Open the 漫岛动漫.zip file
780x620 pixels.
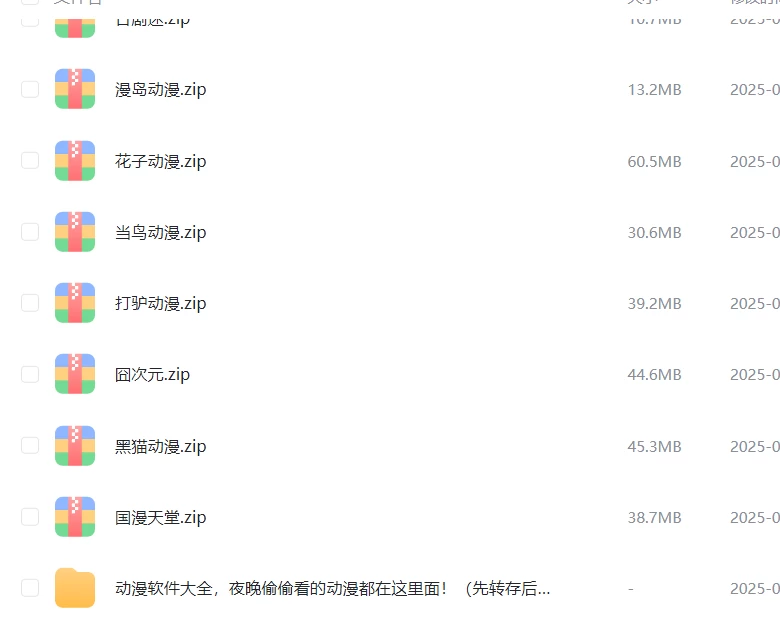(160, 90)
